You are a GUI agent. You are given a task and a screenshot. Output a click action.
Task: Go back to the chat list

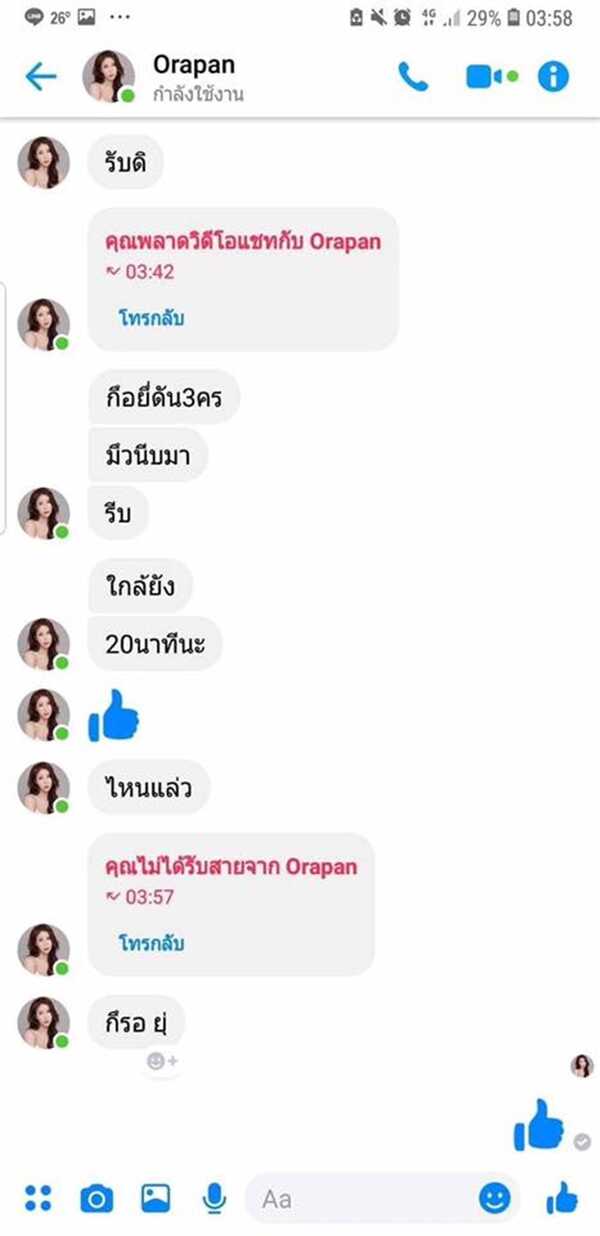click(x=41, y=77)
